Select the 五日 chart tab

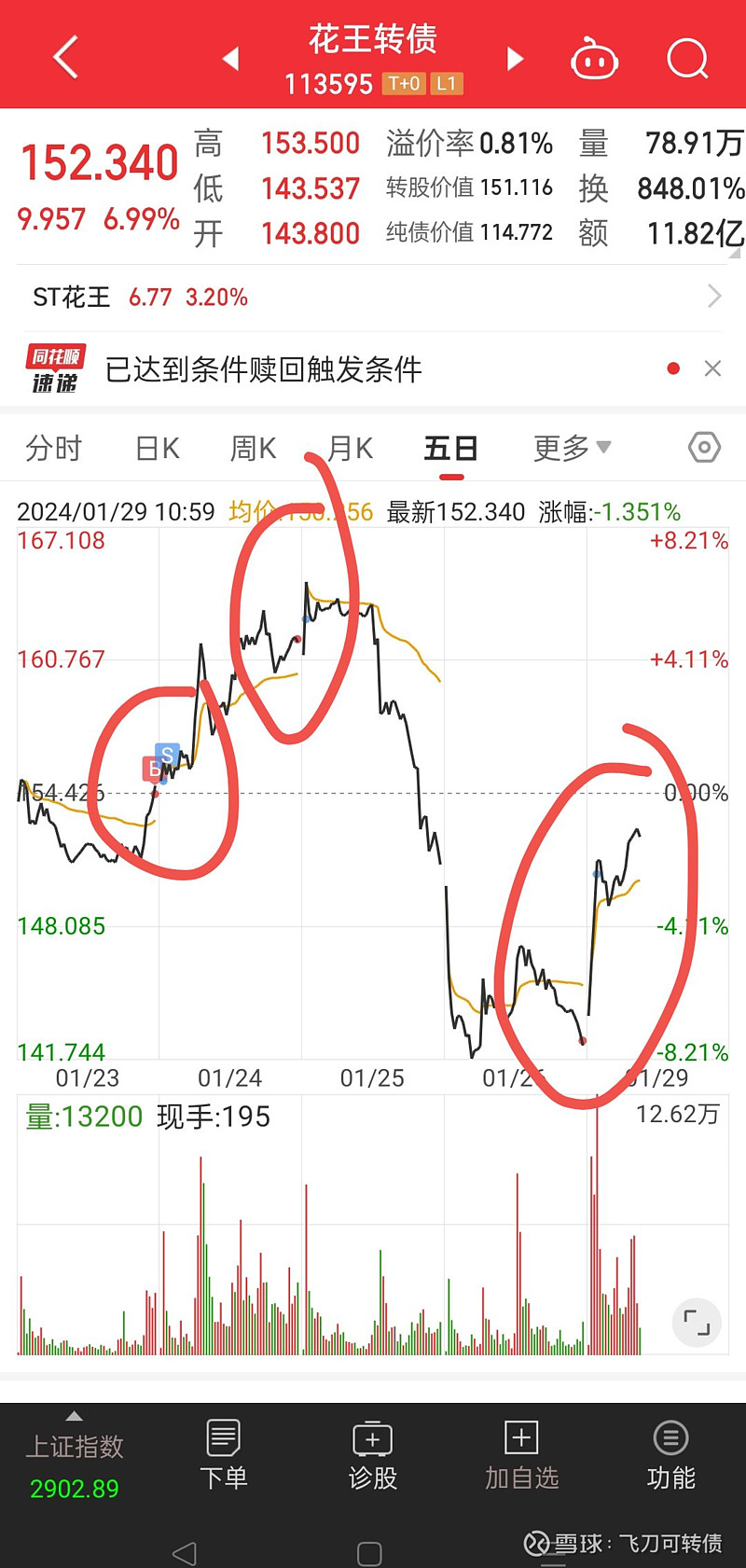tap(451, 449)
